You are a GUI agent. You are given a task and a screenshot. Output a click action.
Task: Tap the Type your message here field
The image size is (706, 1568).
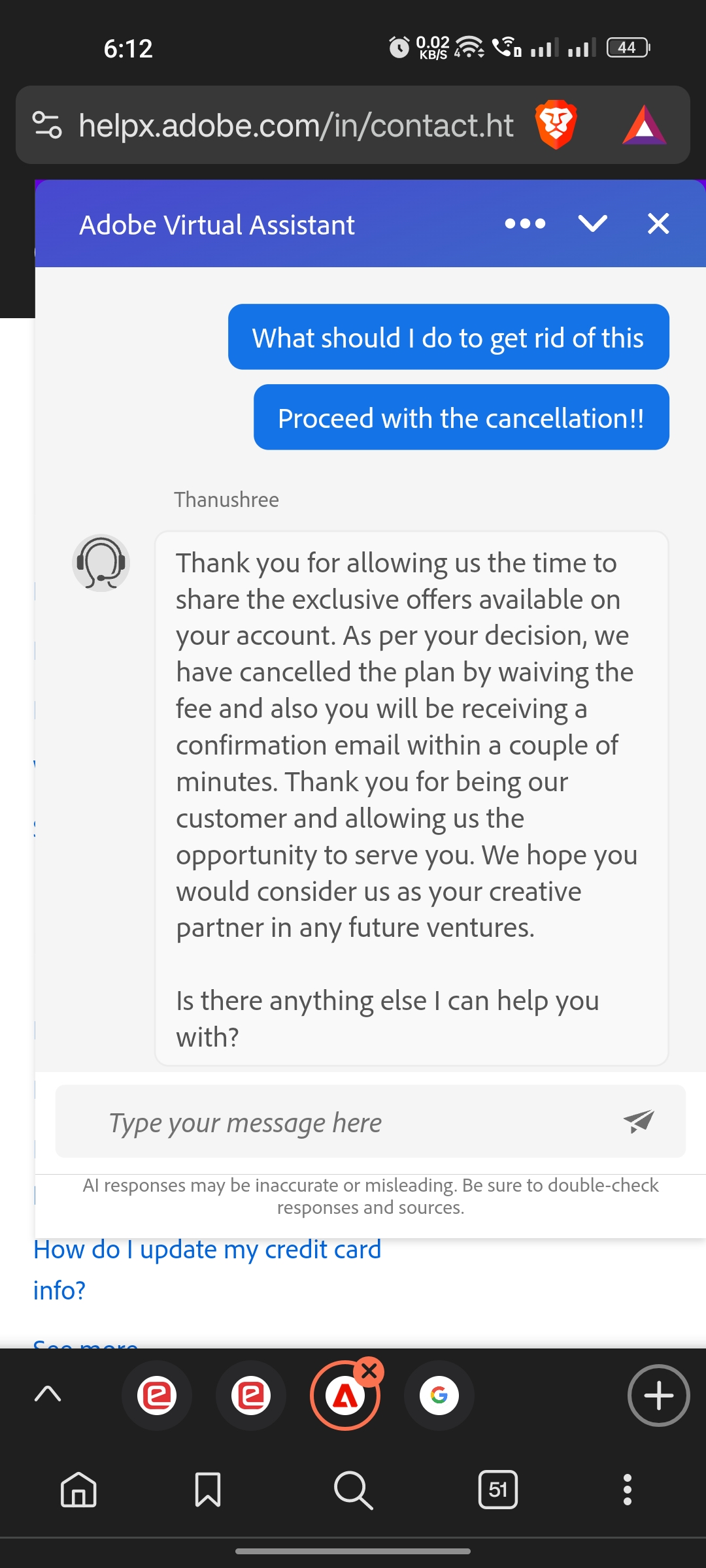[294, 1121]
